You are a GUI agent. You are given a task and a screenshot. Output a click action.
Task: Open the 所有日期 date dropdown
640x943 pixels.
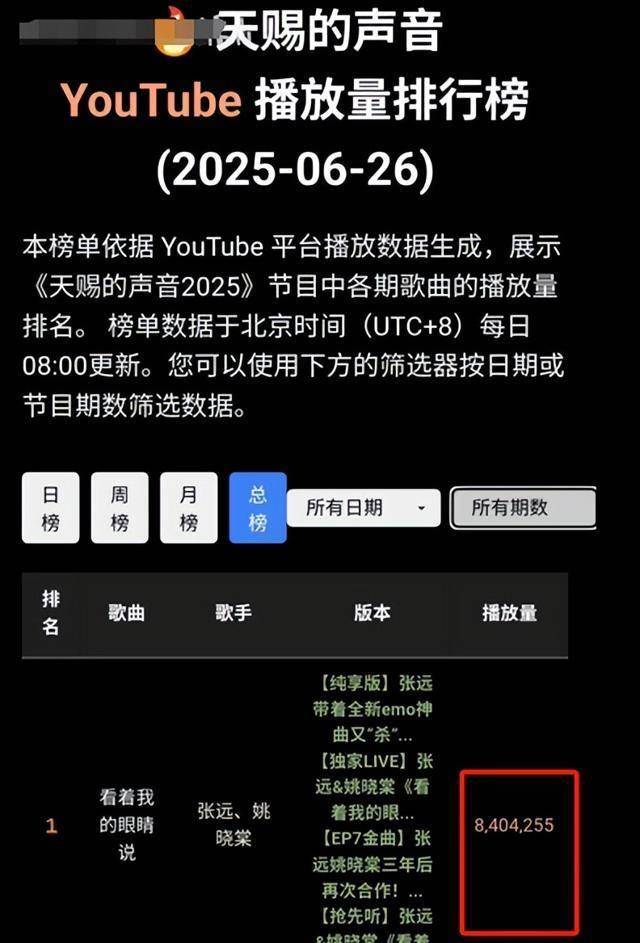point(364,508)
